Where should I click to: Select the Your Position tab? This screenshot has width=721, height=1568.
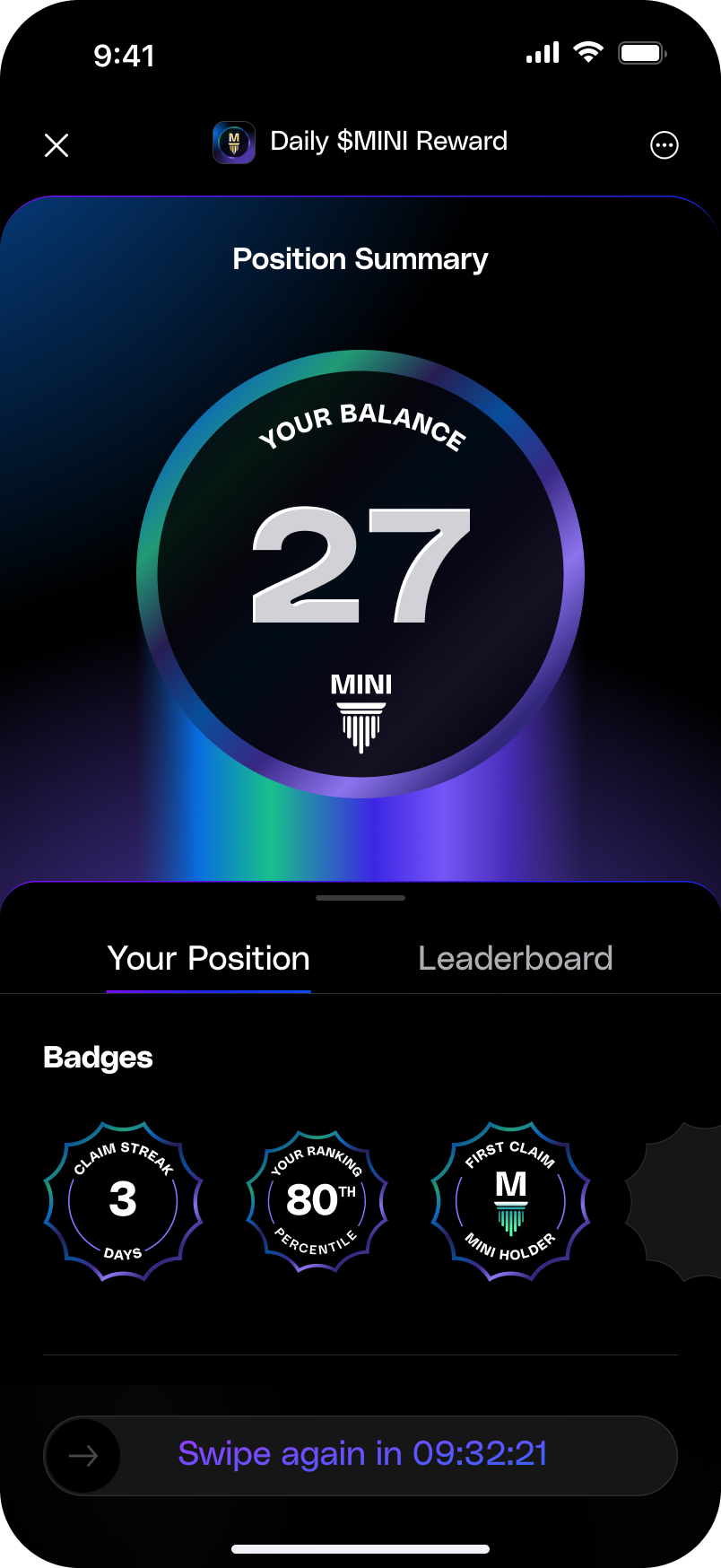pyautogui.click(x=208, y=958)
